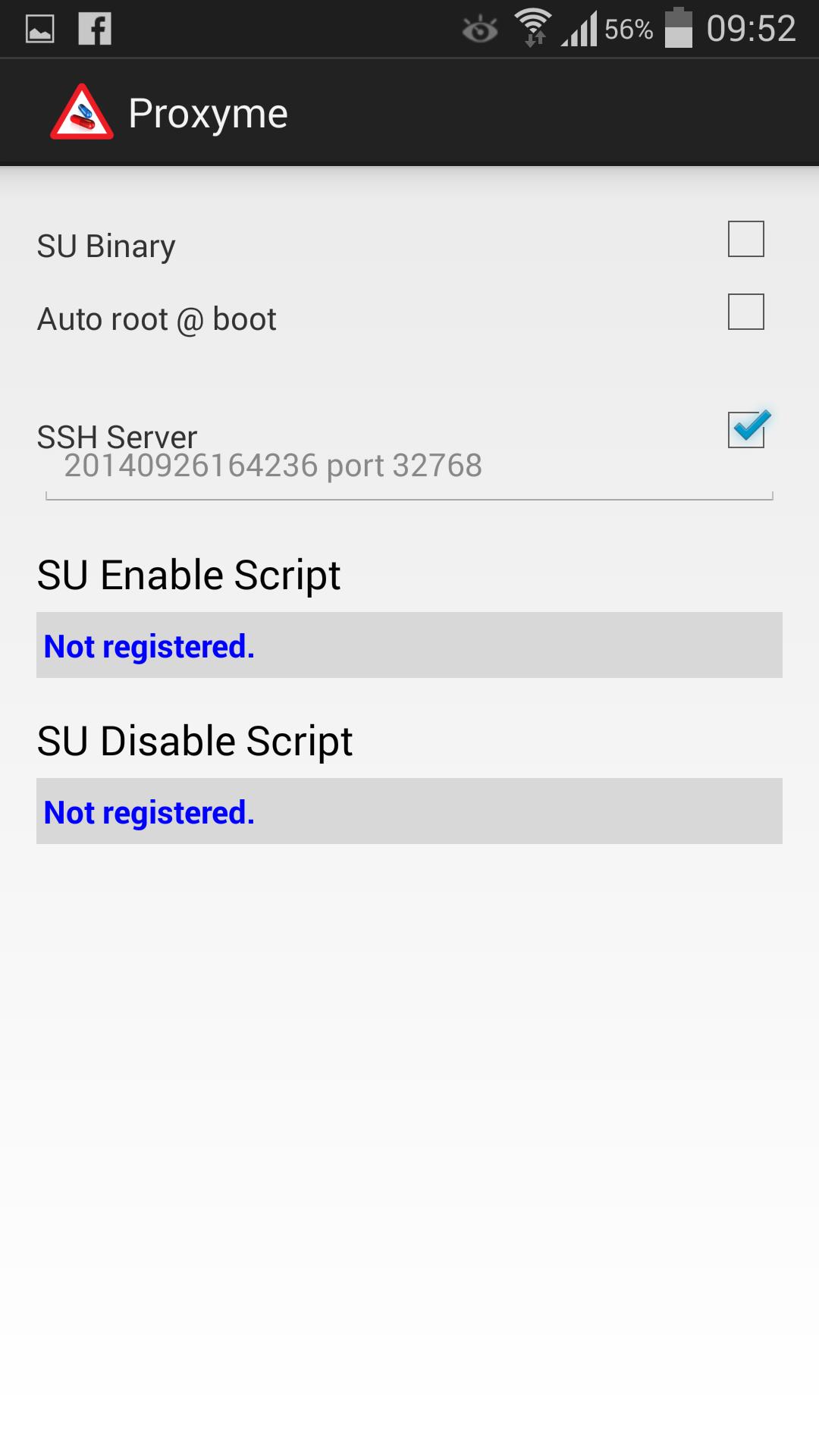Open SU Enable Script entry showing Not registered
The height and width of the screenshot is (1456, 819).
pos(409,645)
